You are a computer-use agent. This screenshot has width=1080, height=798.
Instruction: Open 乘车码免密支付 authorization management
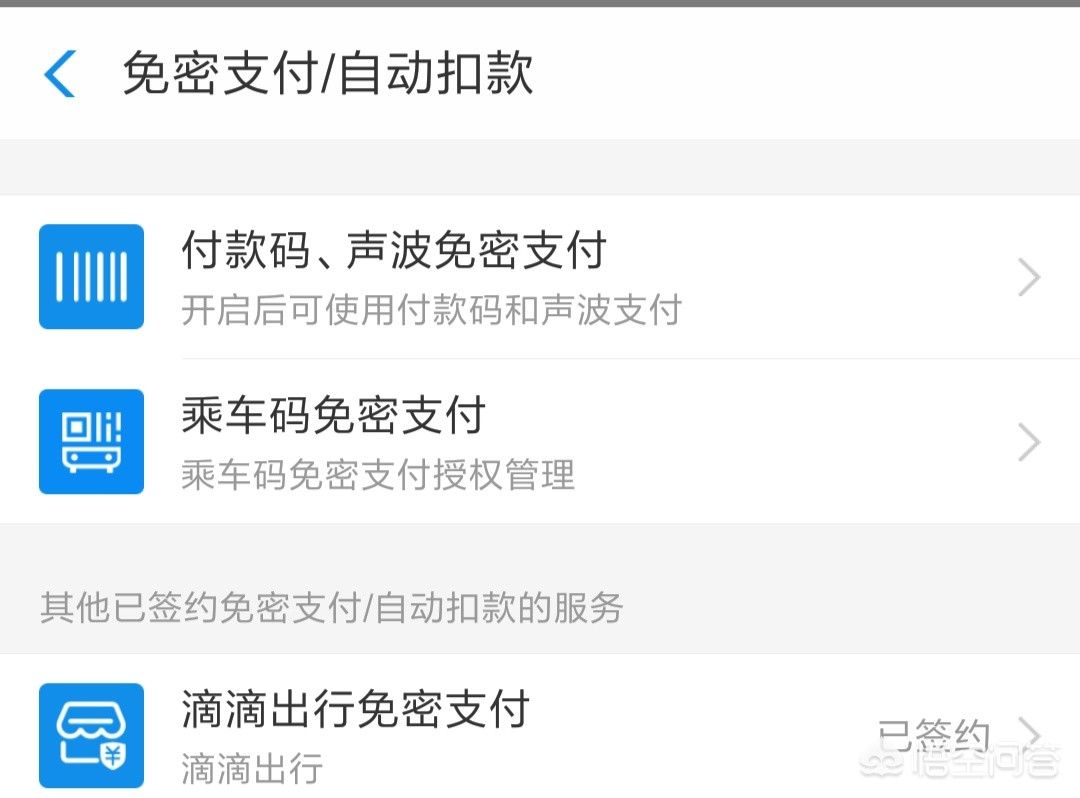[540, 441]
